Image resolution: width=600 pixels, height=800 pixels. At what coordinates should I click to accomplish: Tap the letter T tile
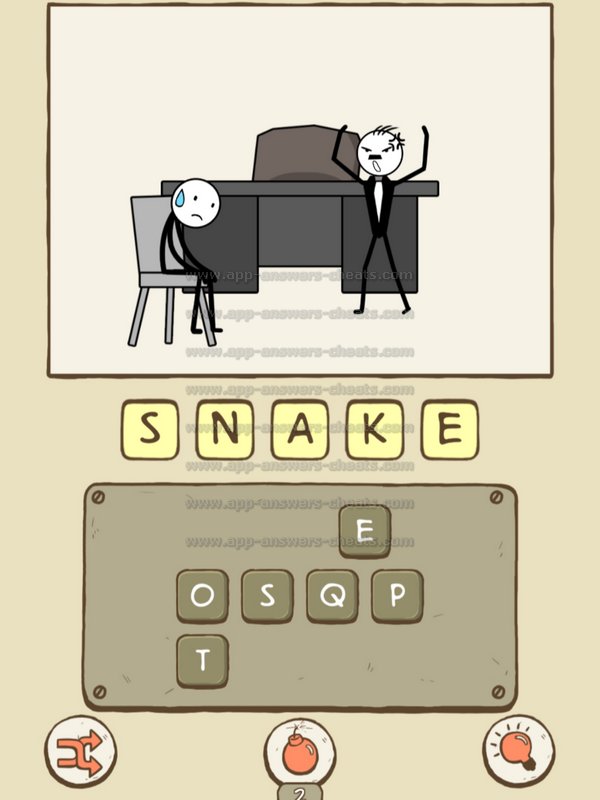tap(202, 661)
